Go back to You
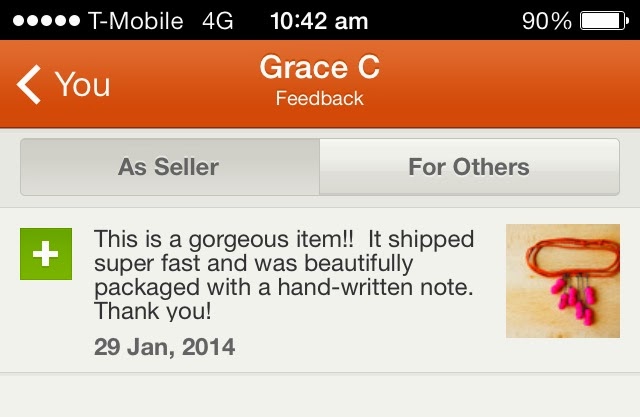 [x=64, y=85]
